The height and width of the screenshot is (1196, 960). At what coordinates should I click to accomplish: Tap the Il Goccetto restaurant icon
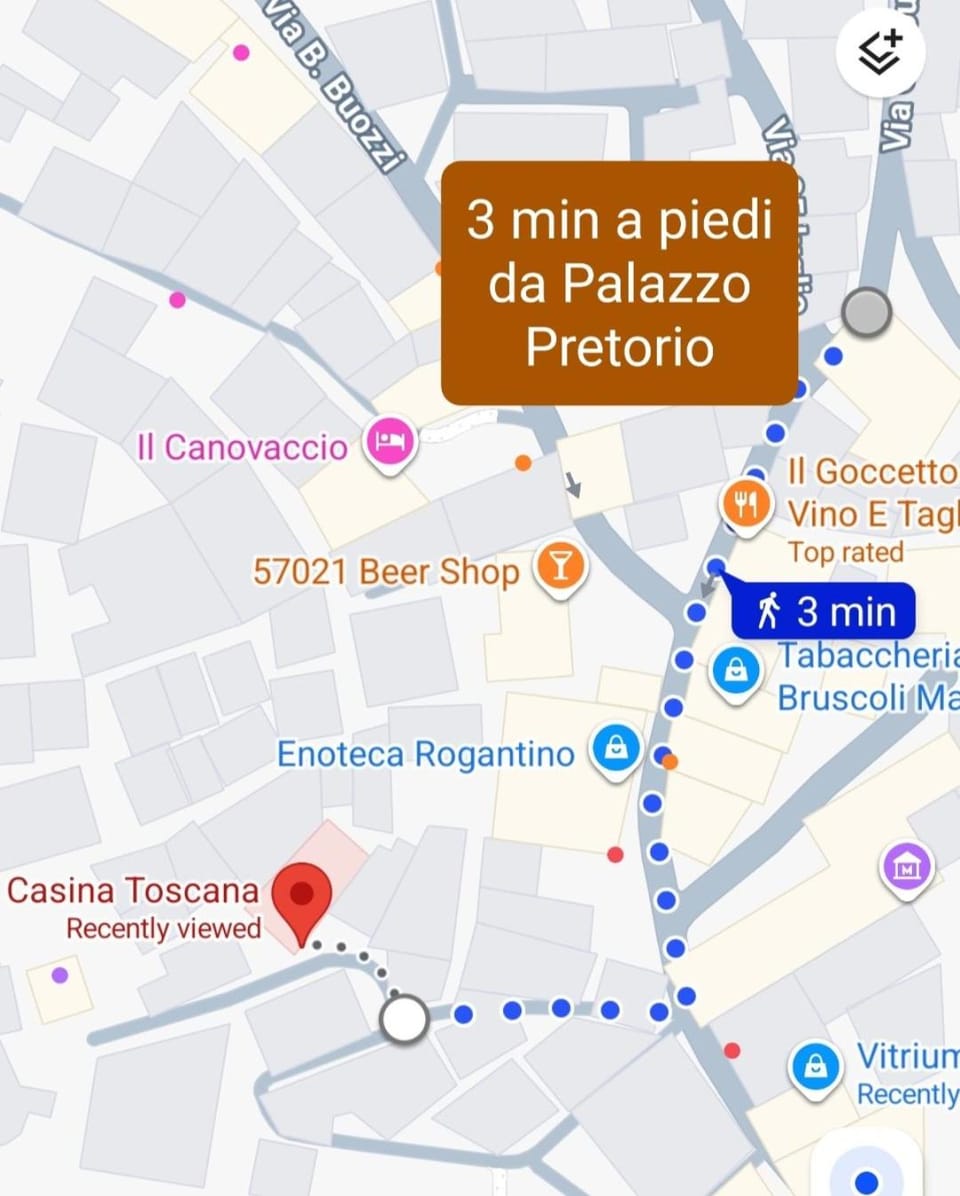[x=746, y=502]
